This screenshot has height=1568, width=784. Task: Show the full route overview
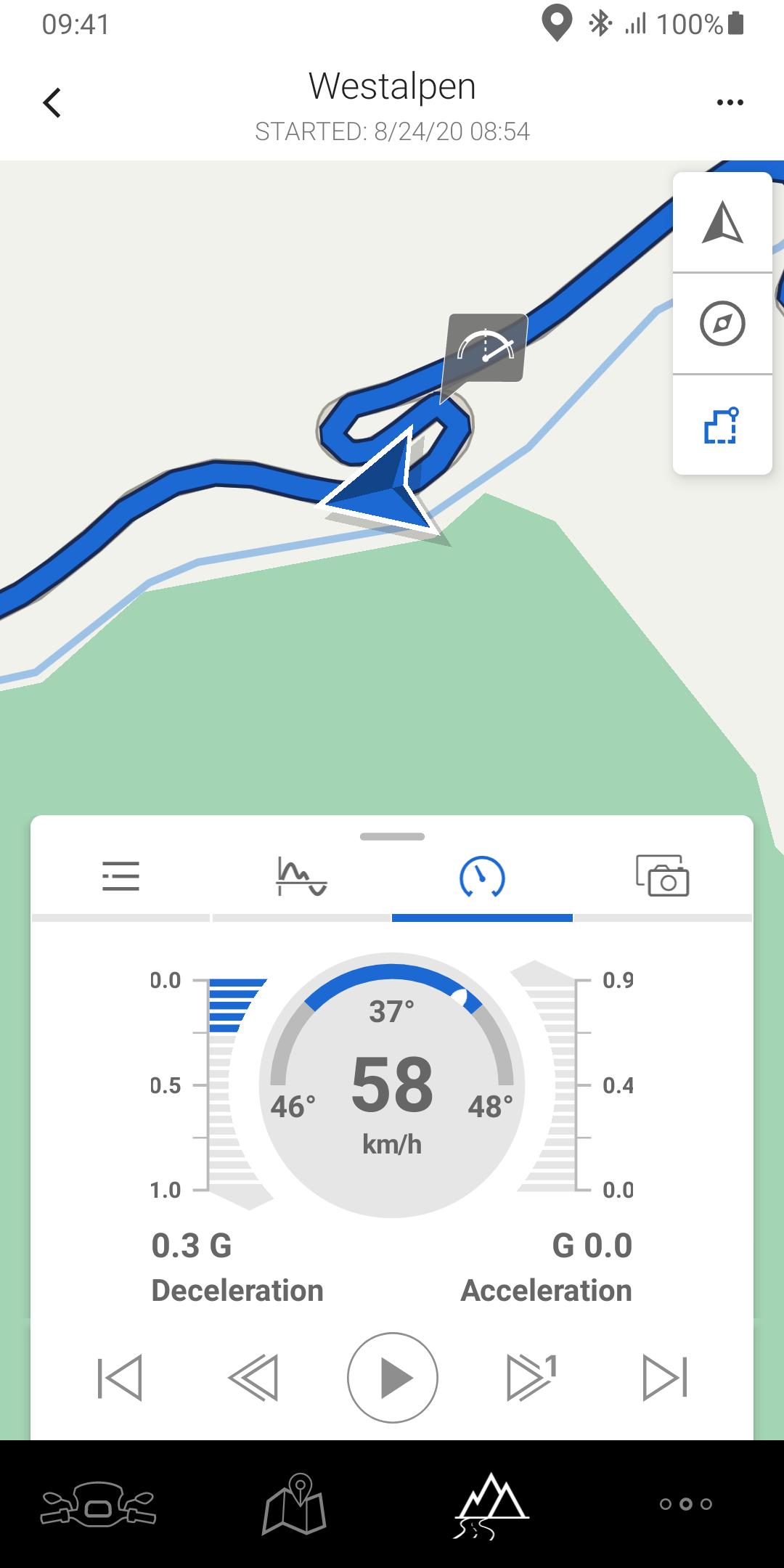pyautogui.click(x=722, y=425)
